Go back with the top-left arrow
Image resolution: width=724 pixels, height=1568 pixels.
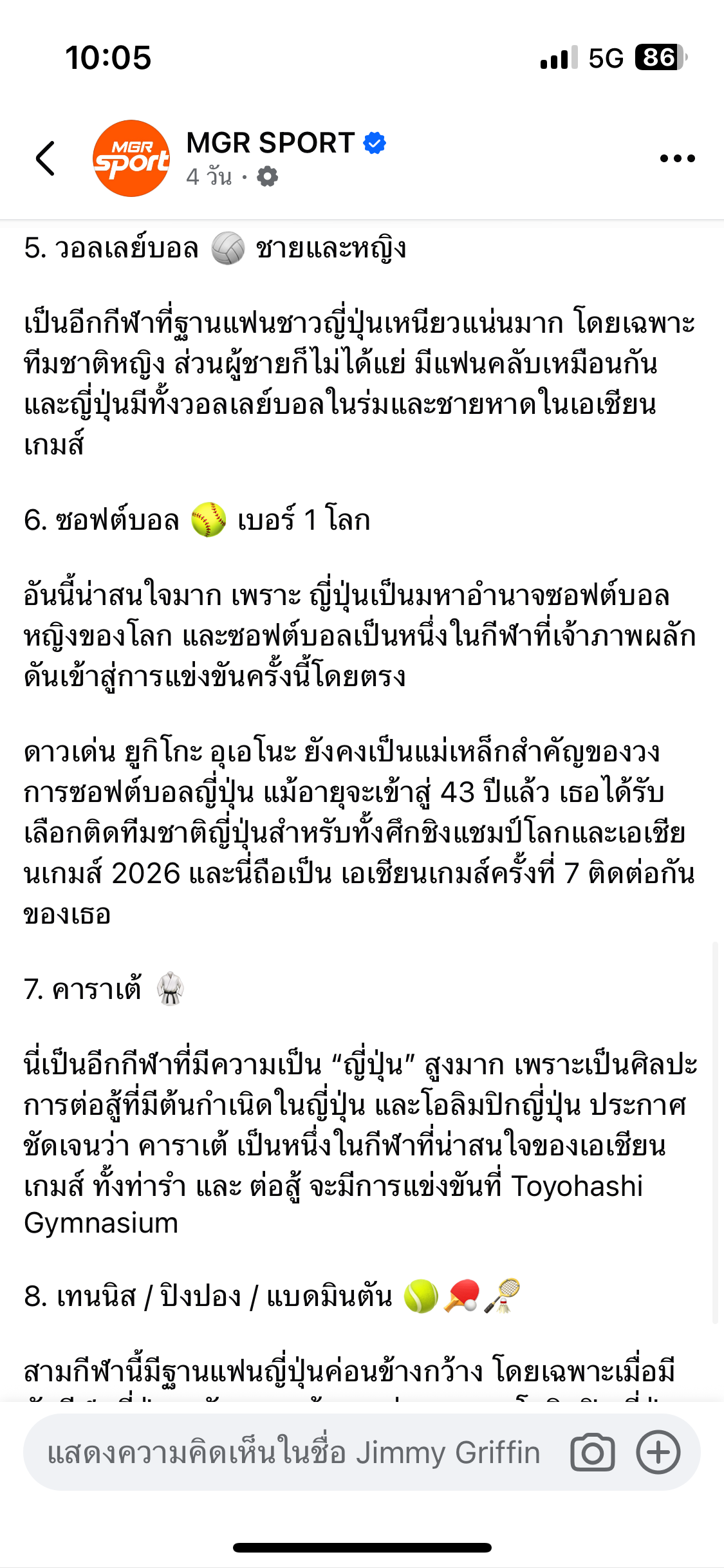[46, 158]
